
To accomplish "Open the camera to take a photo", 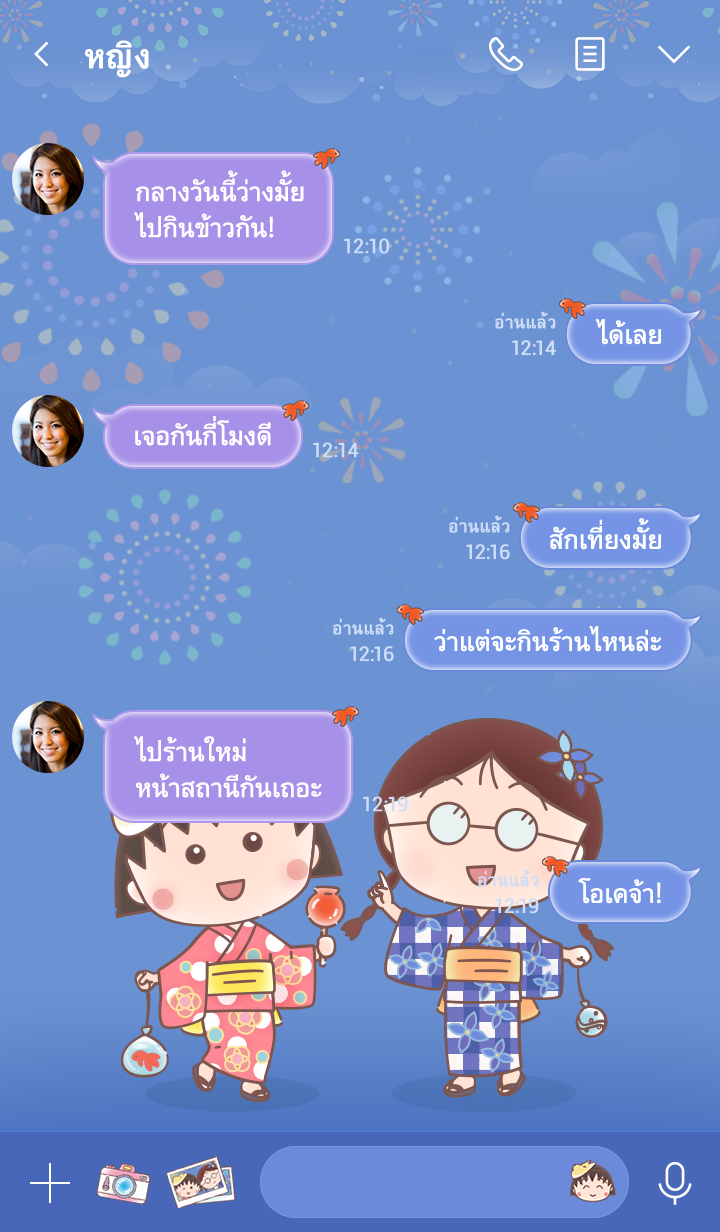I will (123, 1183).
